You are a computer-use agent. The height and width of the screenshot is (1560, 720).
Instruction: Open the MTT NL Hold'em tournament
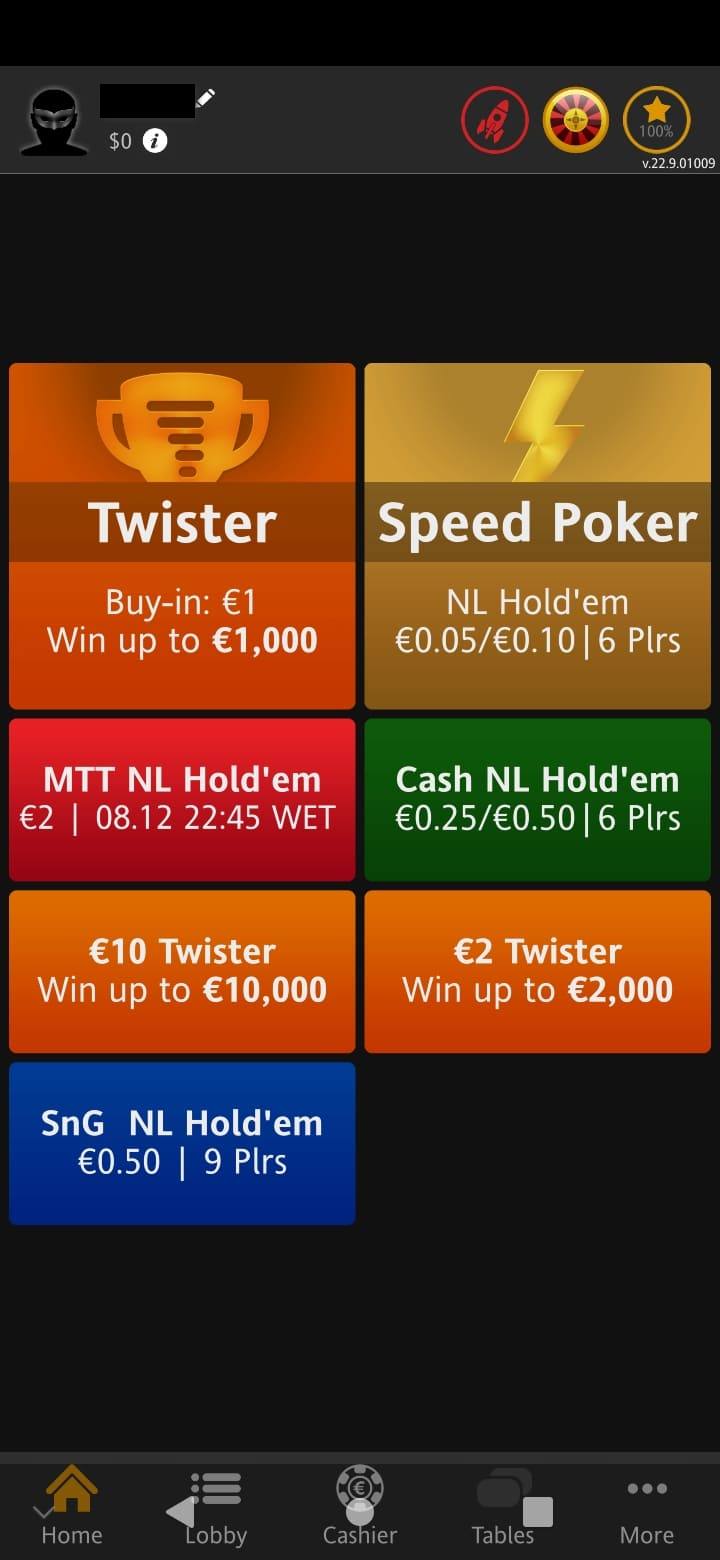(182, 799)
